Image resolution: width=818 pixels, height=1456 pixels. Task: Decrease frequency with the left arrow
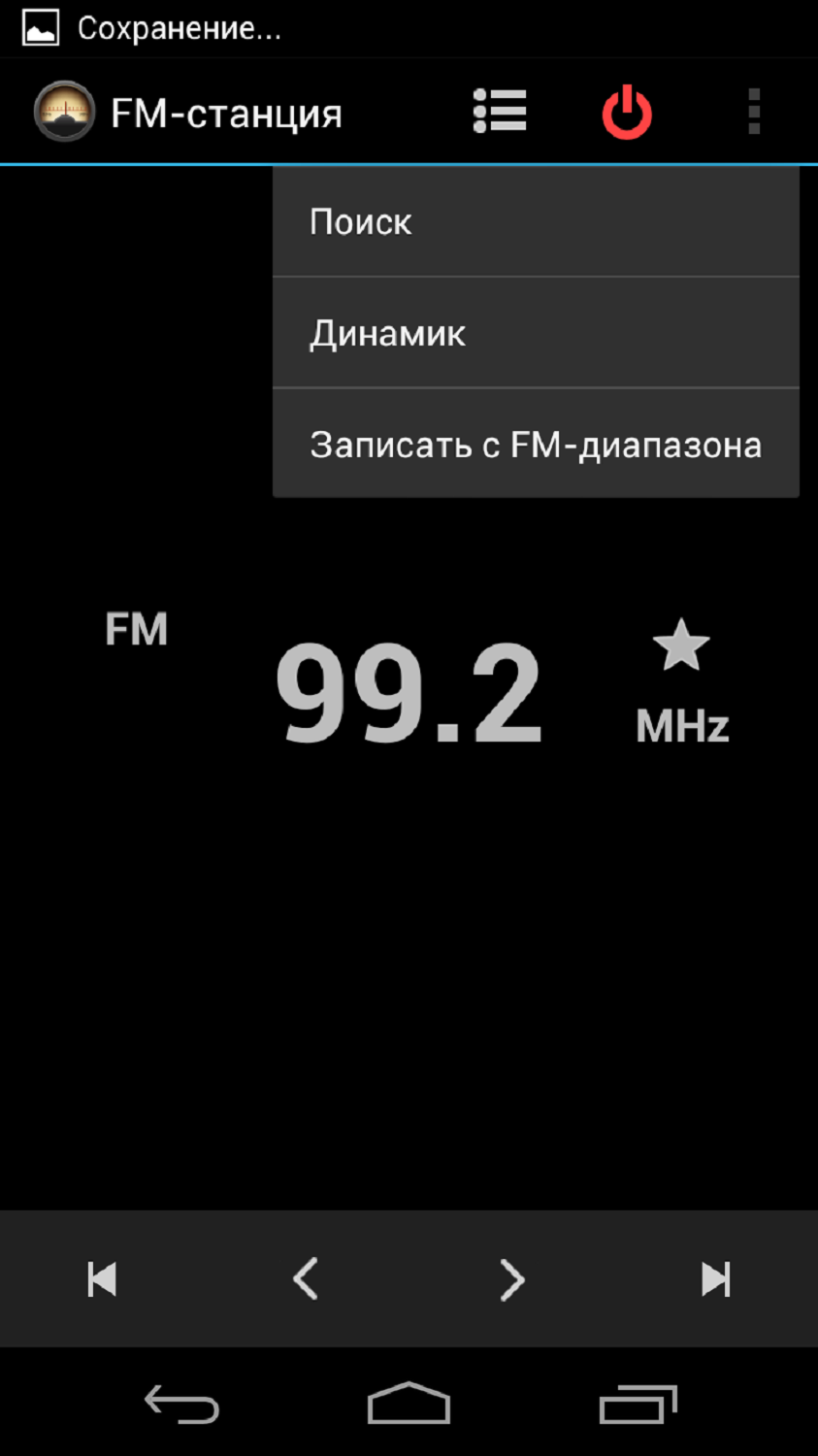point(307,1279)
